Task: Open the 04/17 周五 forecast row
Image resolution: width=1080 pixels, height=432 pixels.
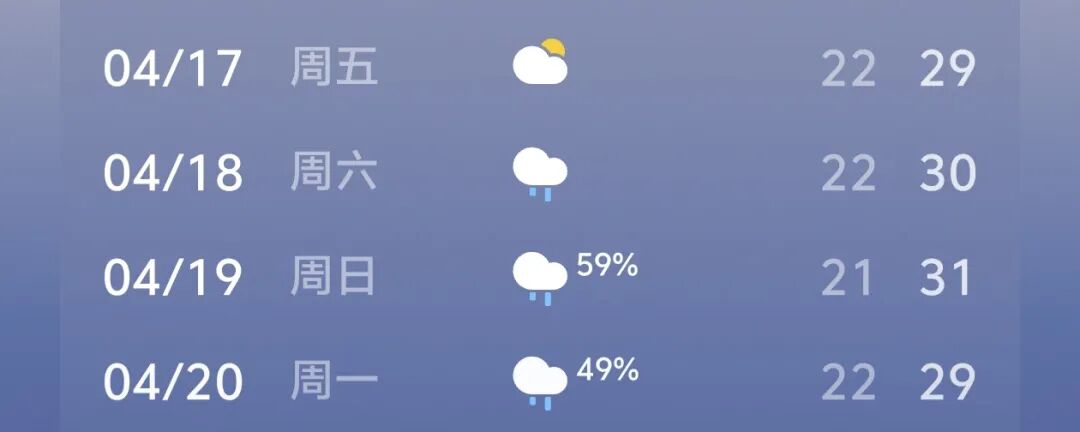Action: (540, 68)
